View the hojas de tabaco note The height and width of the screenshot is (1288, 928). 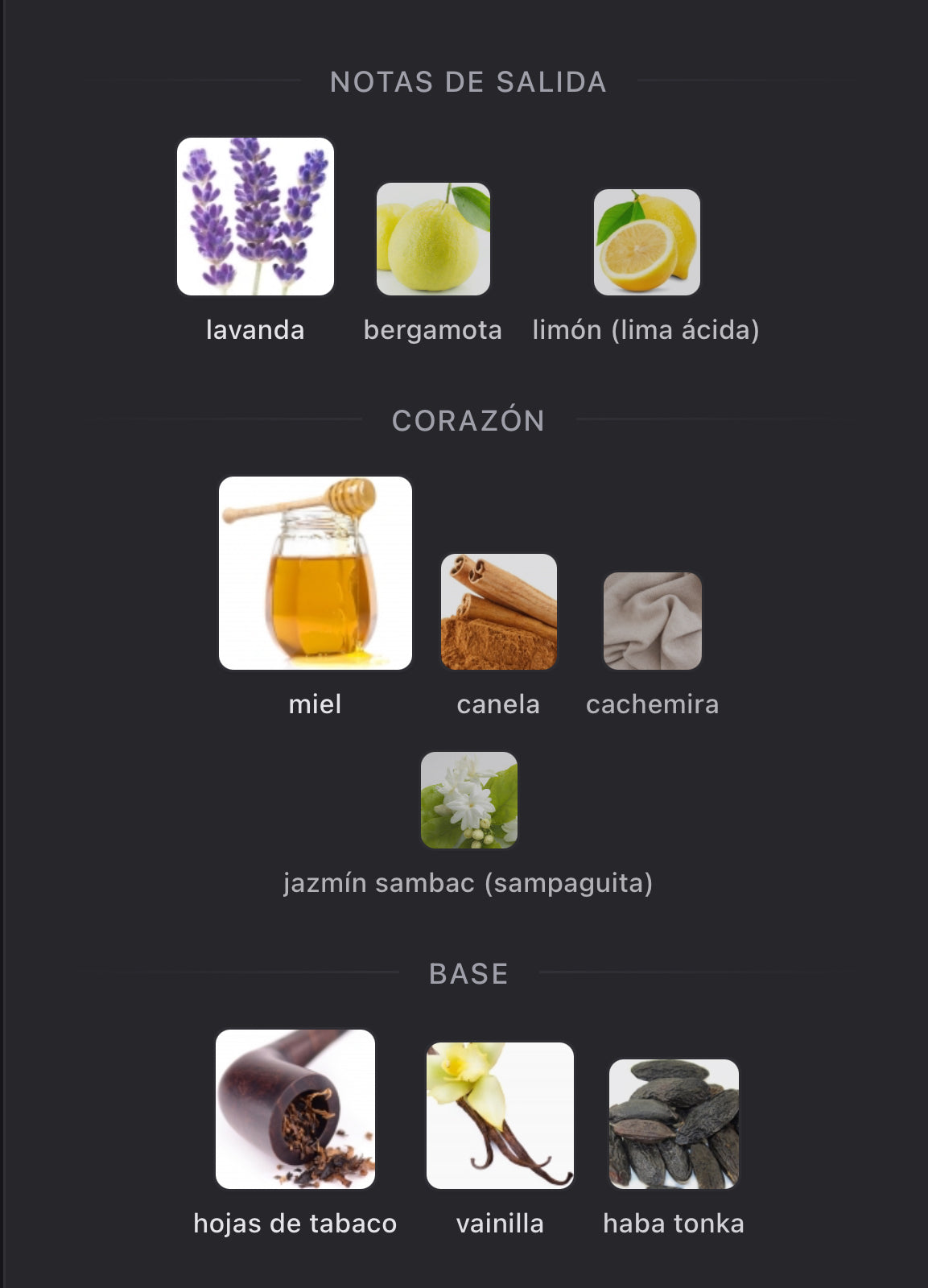[295, 1109]
